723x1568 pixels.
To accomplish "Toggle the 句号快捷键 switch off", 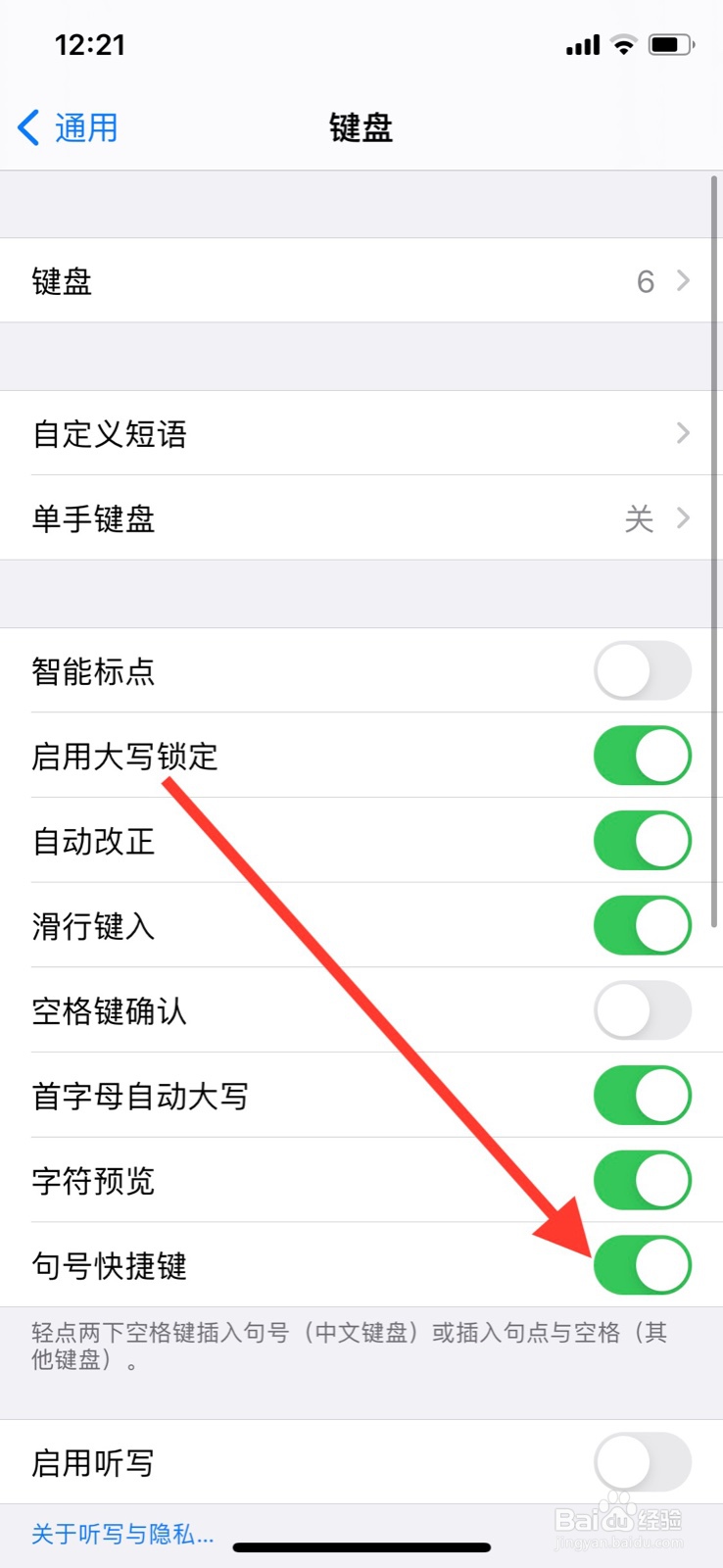I will click(642, 1264).
